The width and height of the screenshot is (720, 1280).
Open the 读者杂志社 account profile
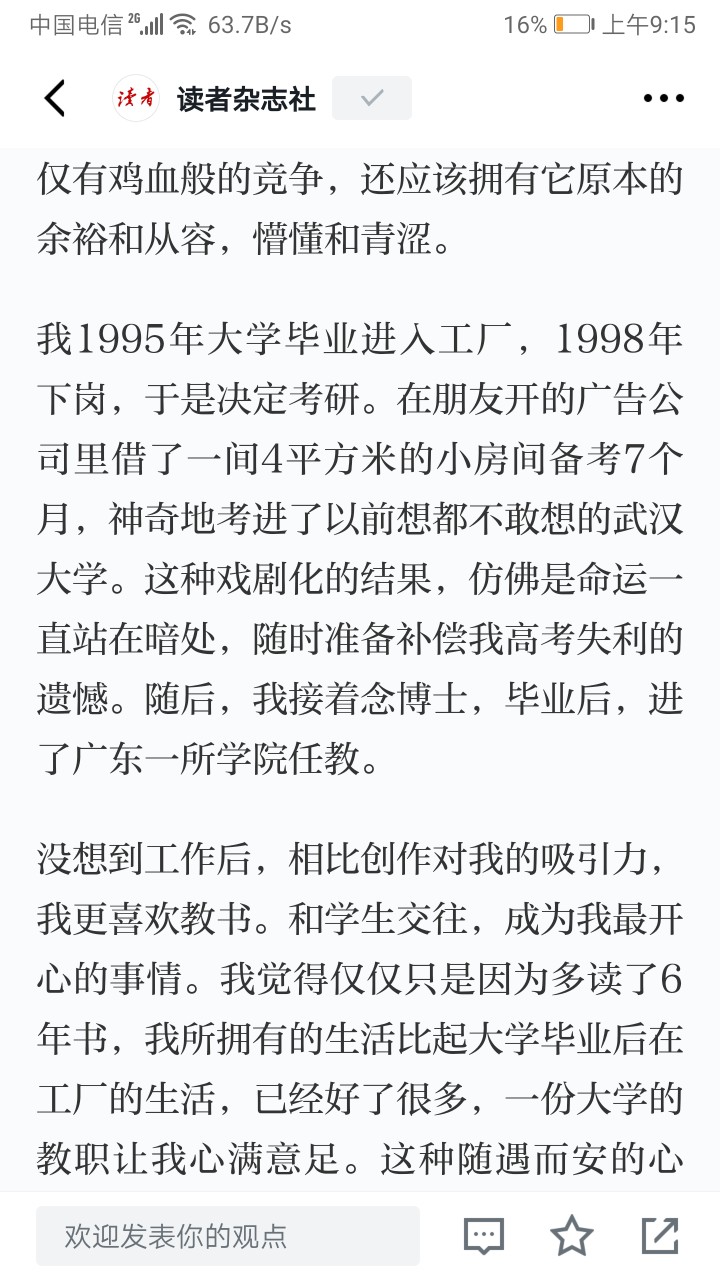pyautogui.click(x=213, y=98)
